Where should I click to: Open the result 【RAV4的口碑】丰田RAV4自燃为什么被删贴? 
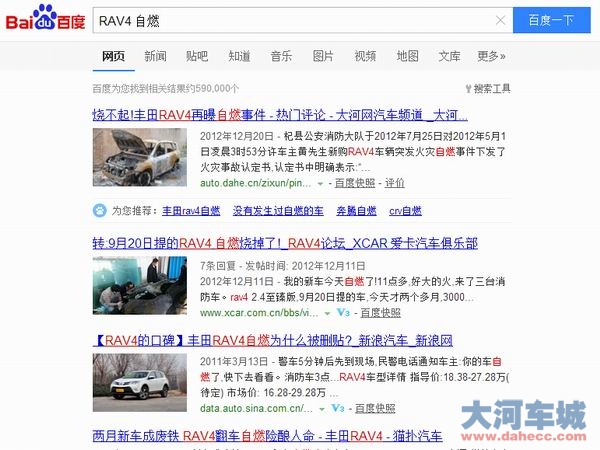270,340
